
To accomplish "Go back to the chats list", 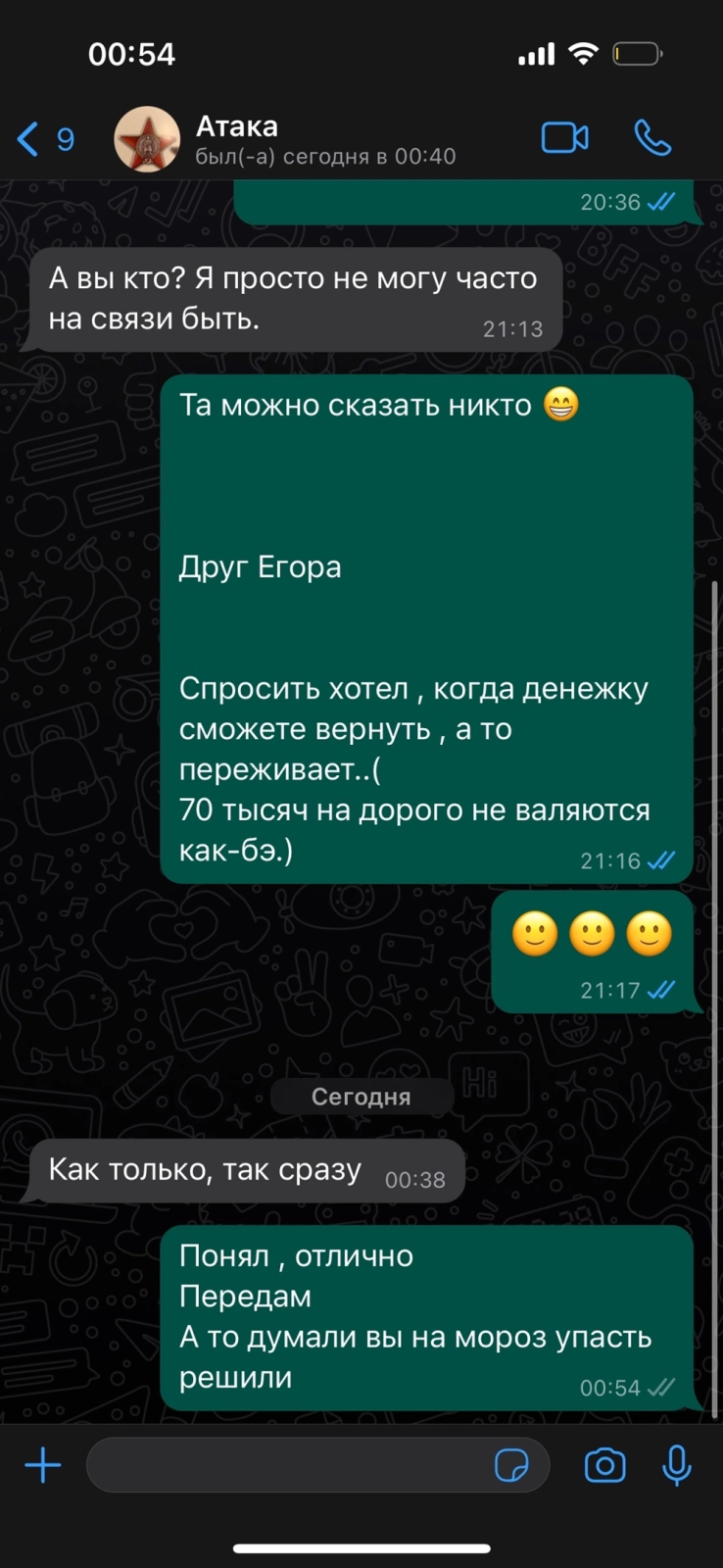I will click(45, 139).
